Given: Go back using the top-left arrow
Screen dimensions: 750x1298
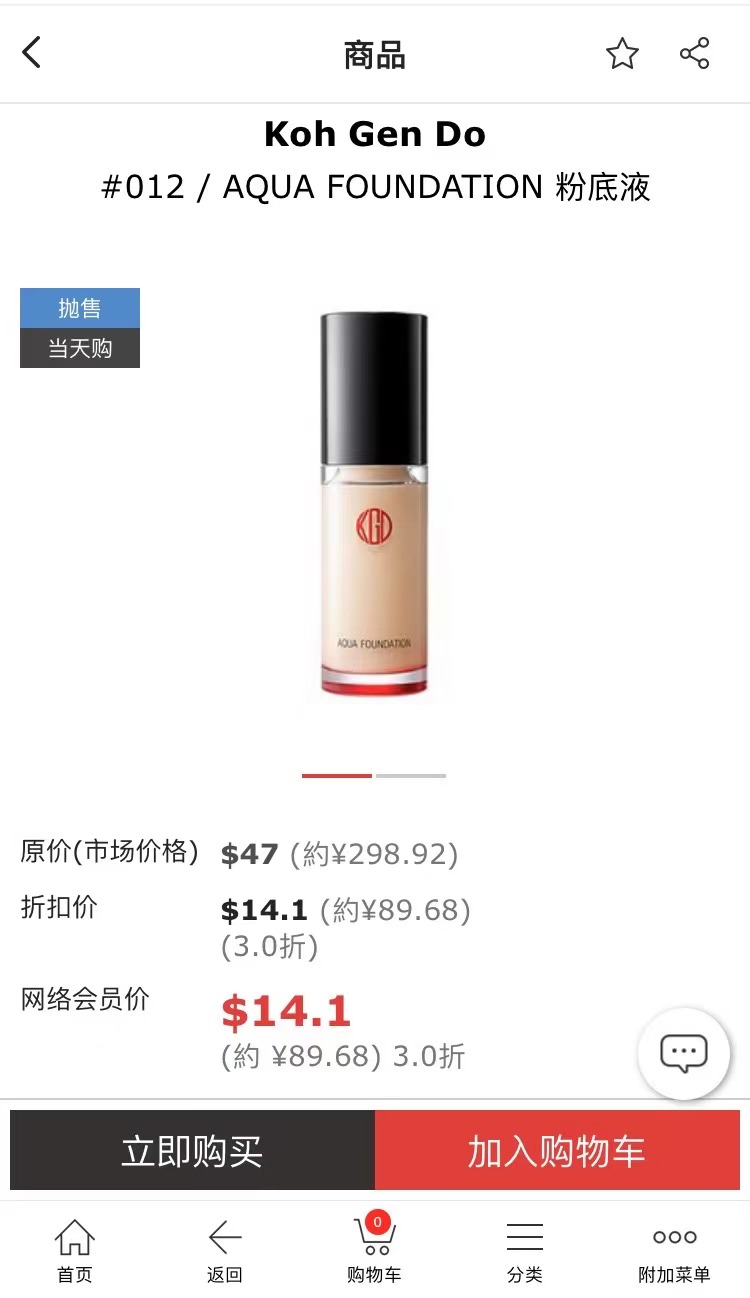Looking at the screenshot, I should [32, 52].
